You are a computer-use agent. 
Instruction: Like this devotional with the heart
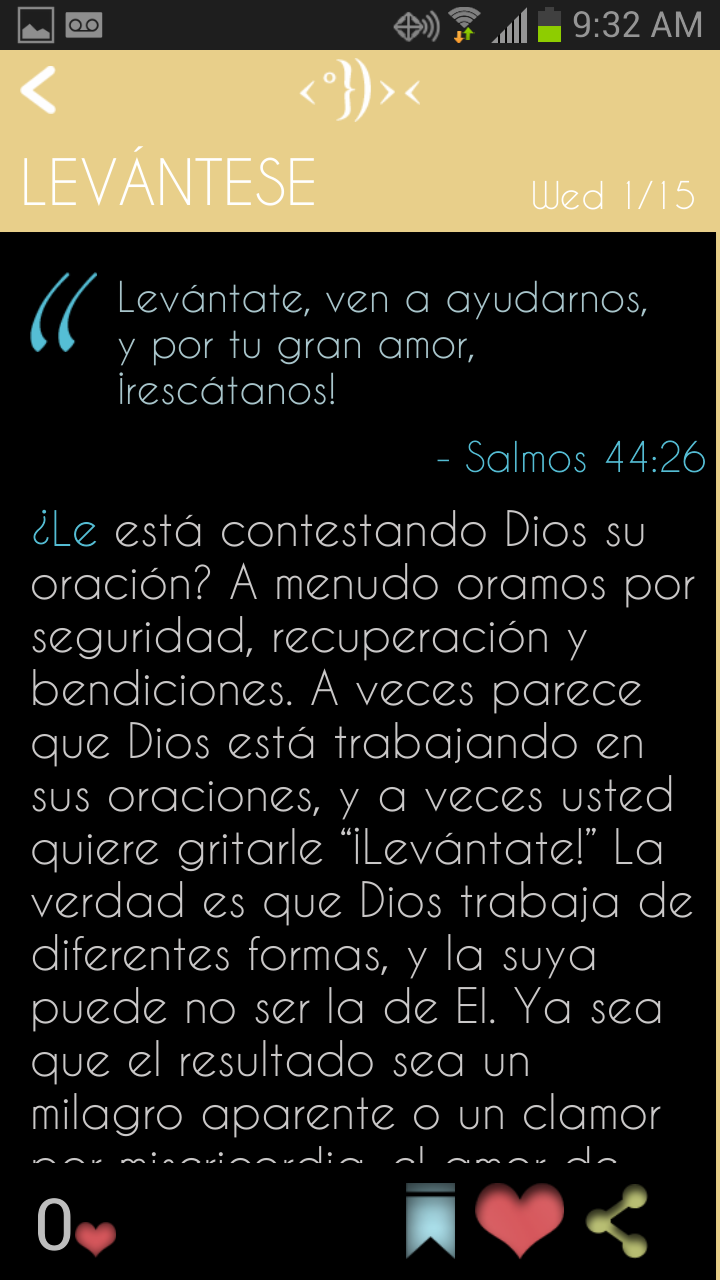[x=519, y=1220]
